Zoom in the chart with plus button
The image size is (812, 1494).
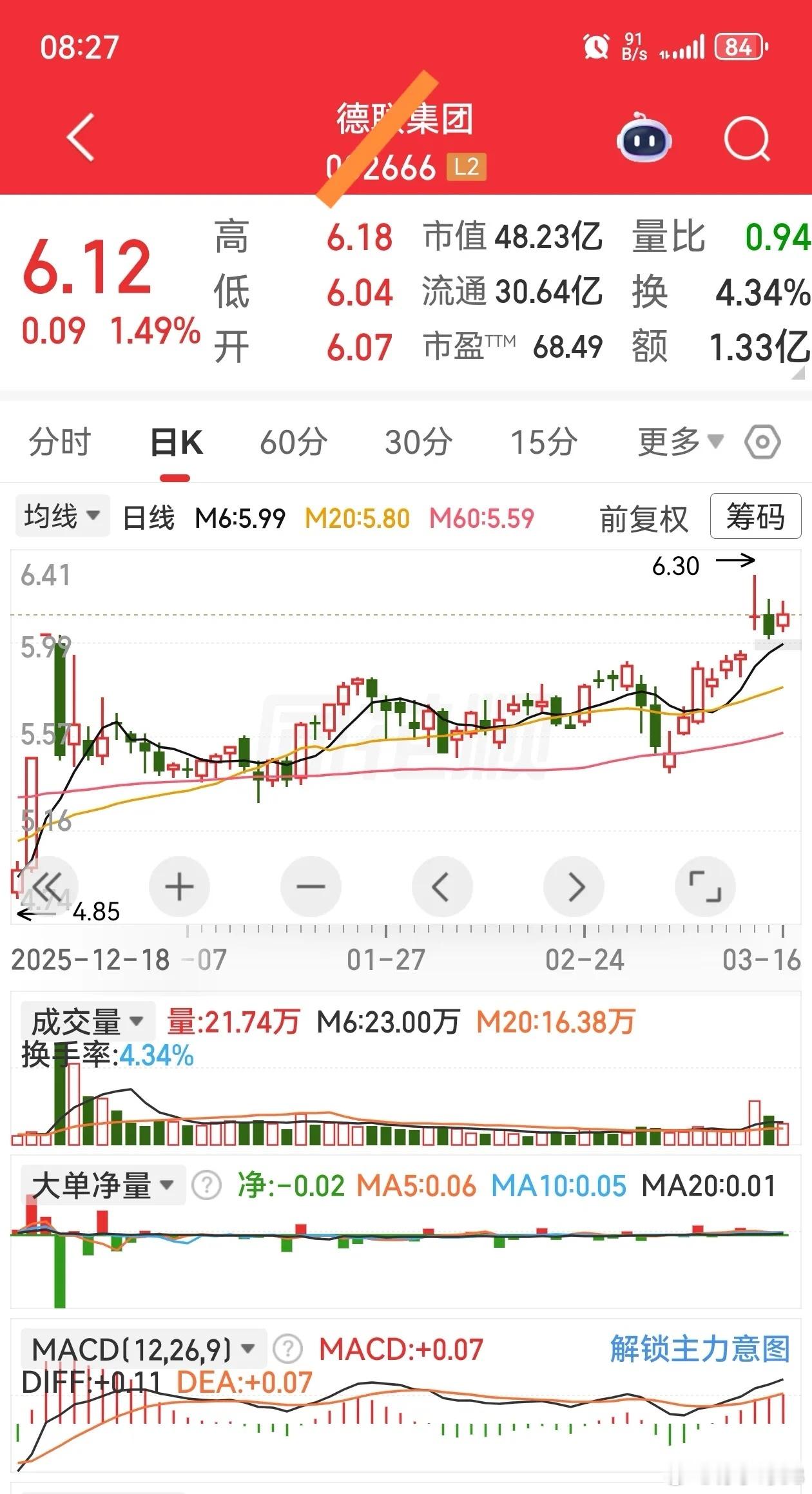pos(179,887)
